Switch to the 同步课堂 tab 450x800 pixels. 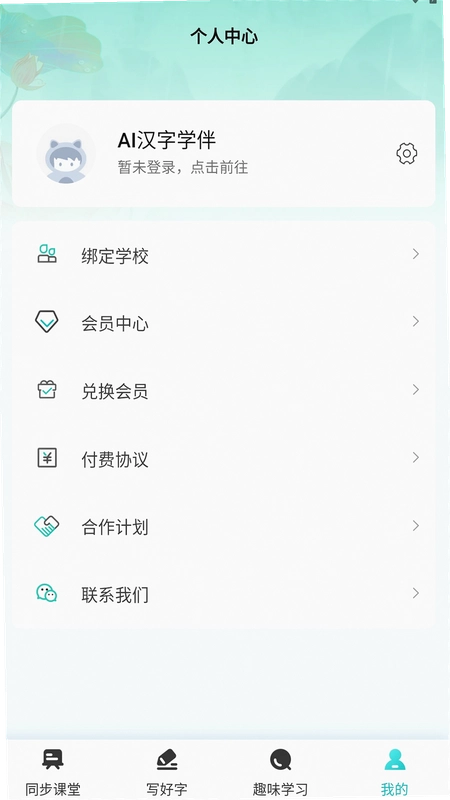[x=53, y=771]
